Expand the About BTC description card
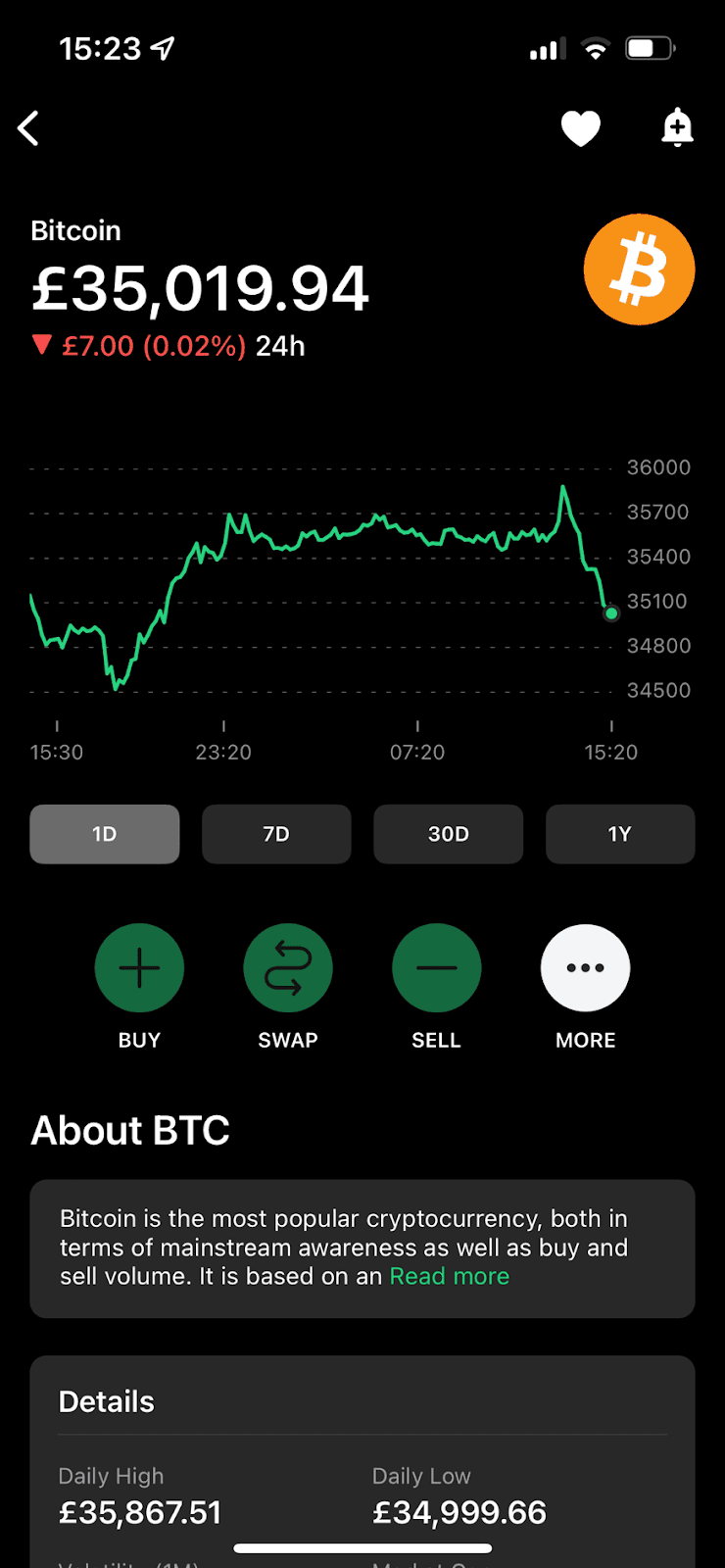The width and height of the screenshot is (725, 1568). pos(362,1249)
